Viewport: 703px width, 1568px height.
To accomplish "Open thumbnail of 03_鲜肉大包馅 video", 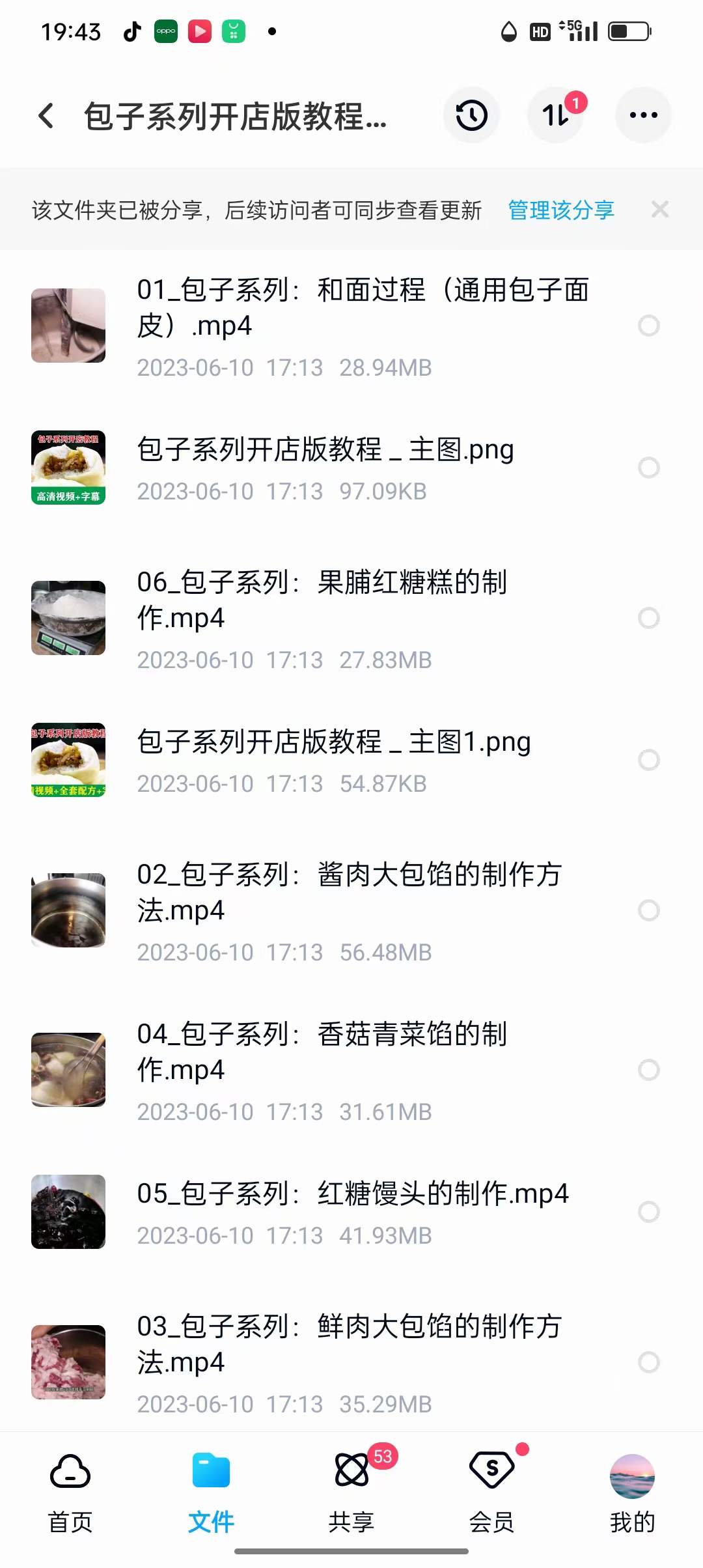I will pyautogui.click(x=68, y=1364).
